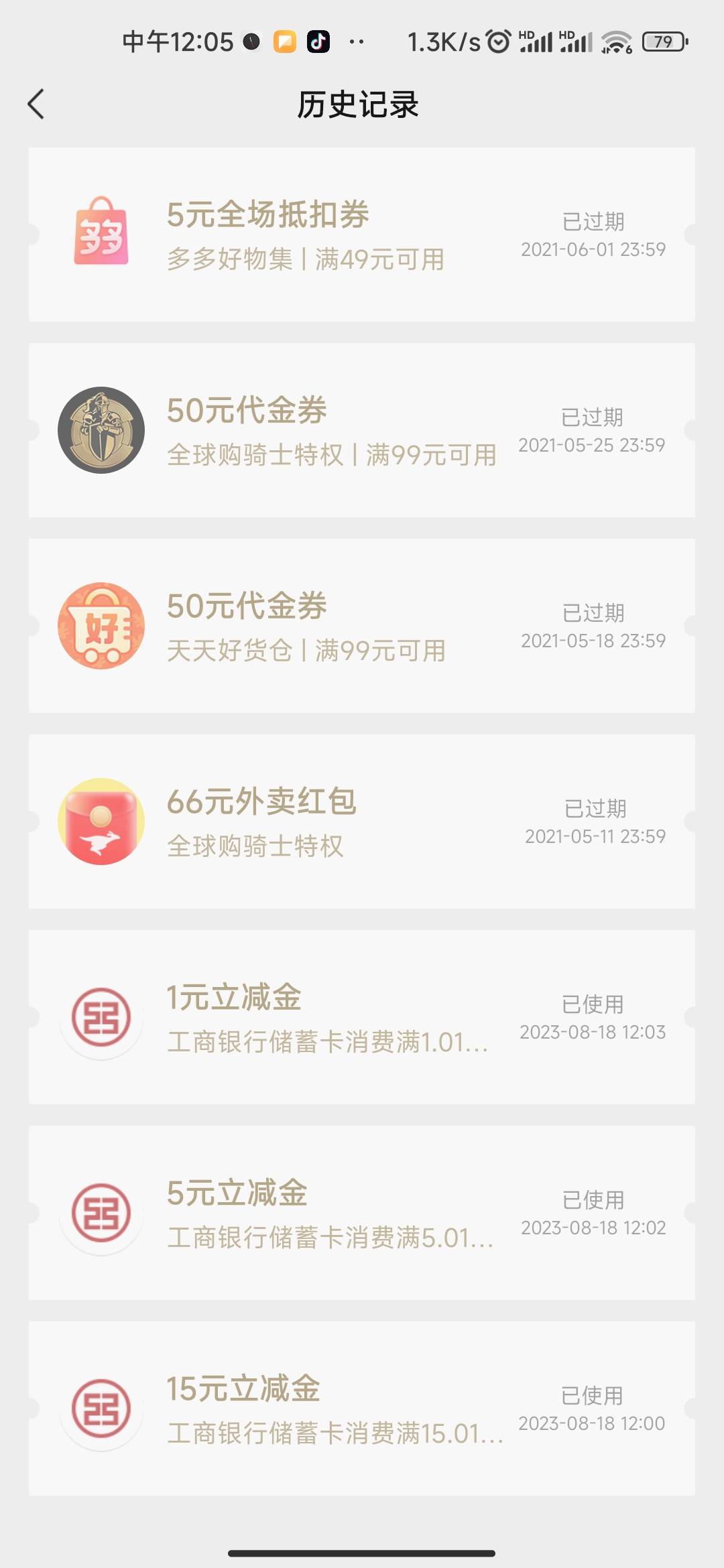Go back from the 历史记录 page
Viewport: 724px width, 1568px height.
coord(36,105)
